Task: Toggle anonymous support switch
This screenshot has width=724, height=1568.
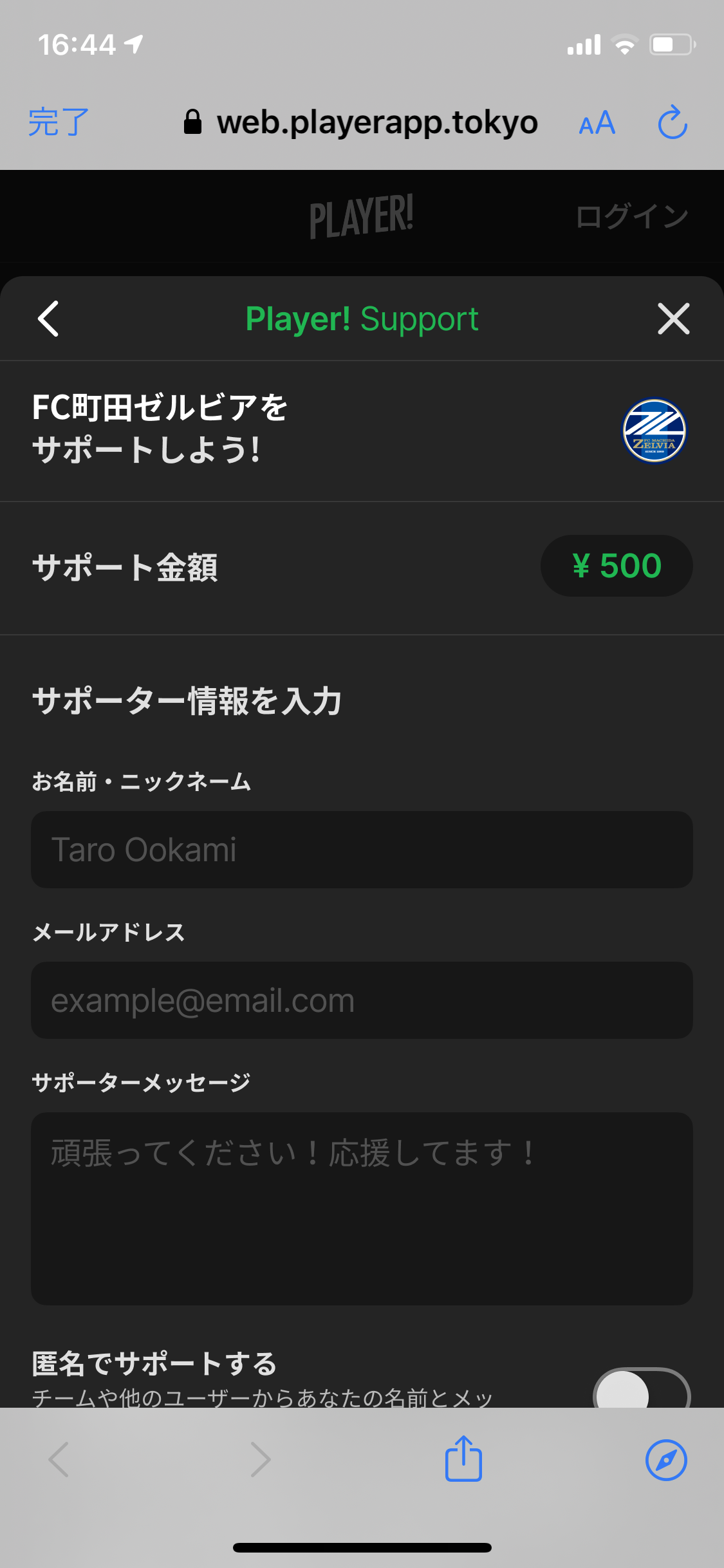Action: [641, 1390]
